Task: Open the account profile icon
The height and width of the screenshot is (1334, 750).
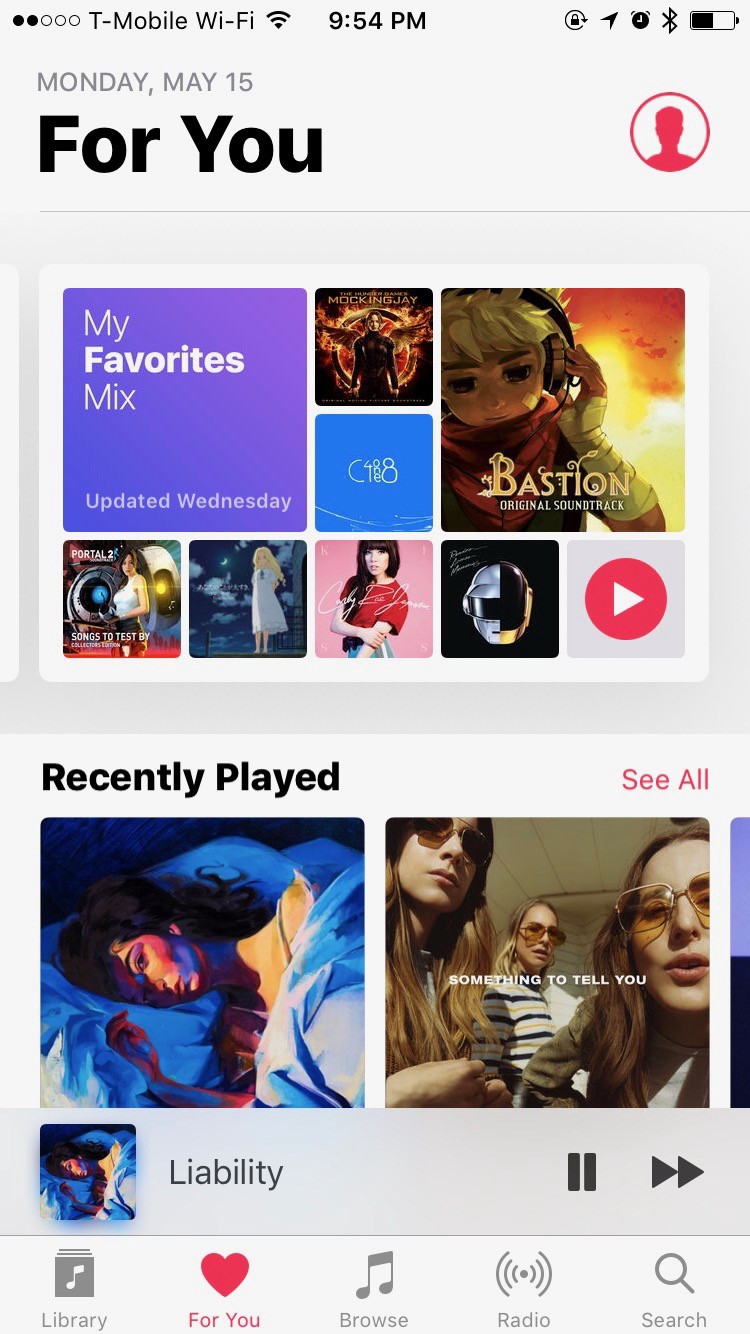Action: [x=669, y=132]
